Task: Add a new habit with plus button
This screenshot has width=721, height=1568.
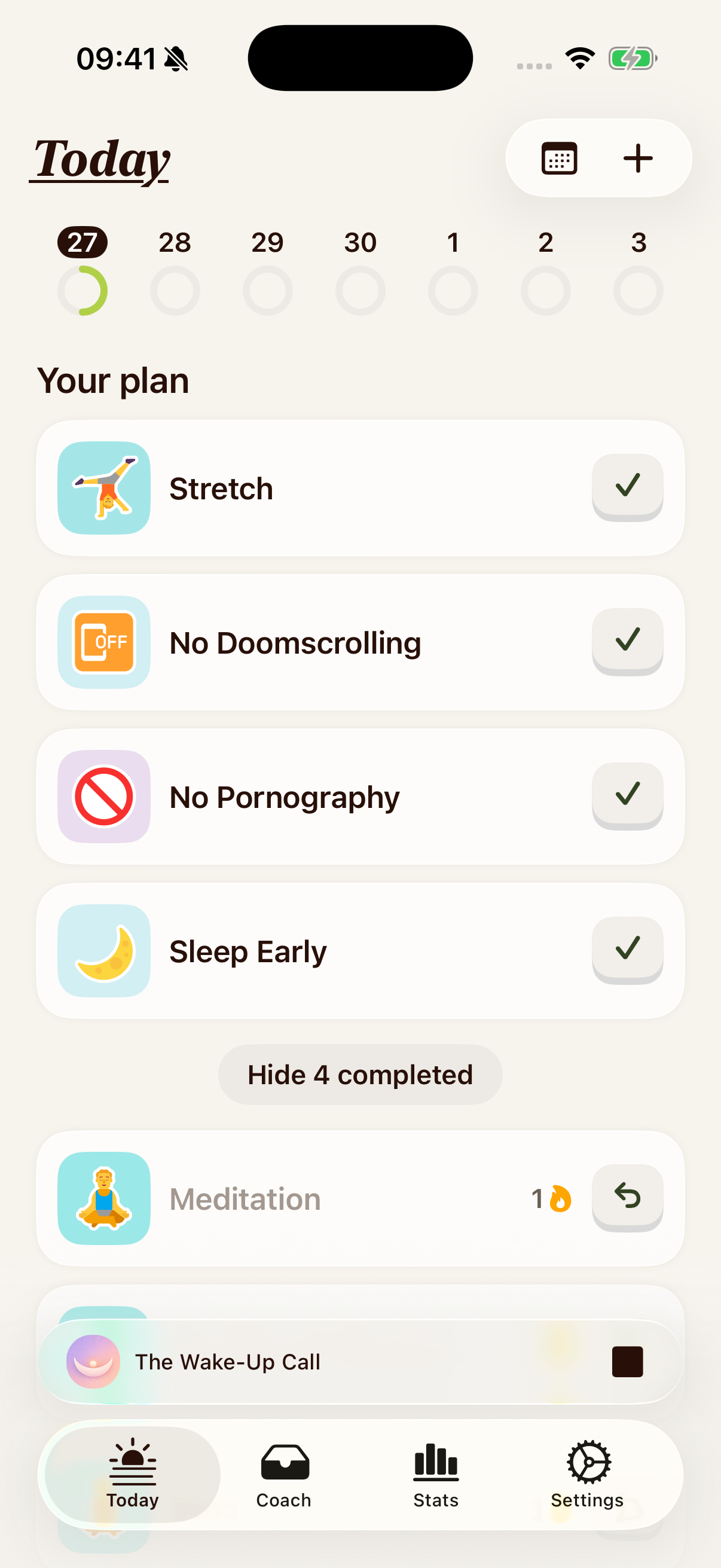Action: coord(637,158)
